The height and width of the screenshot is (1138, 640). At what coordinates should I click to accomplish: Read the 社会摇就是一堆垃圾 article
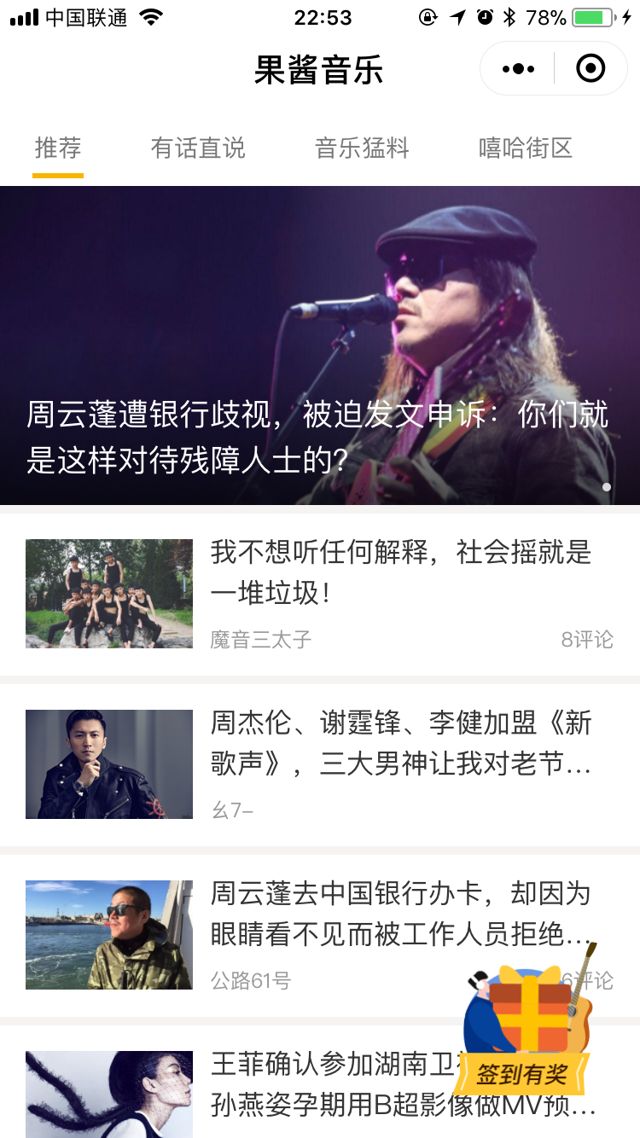point(400,572)
